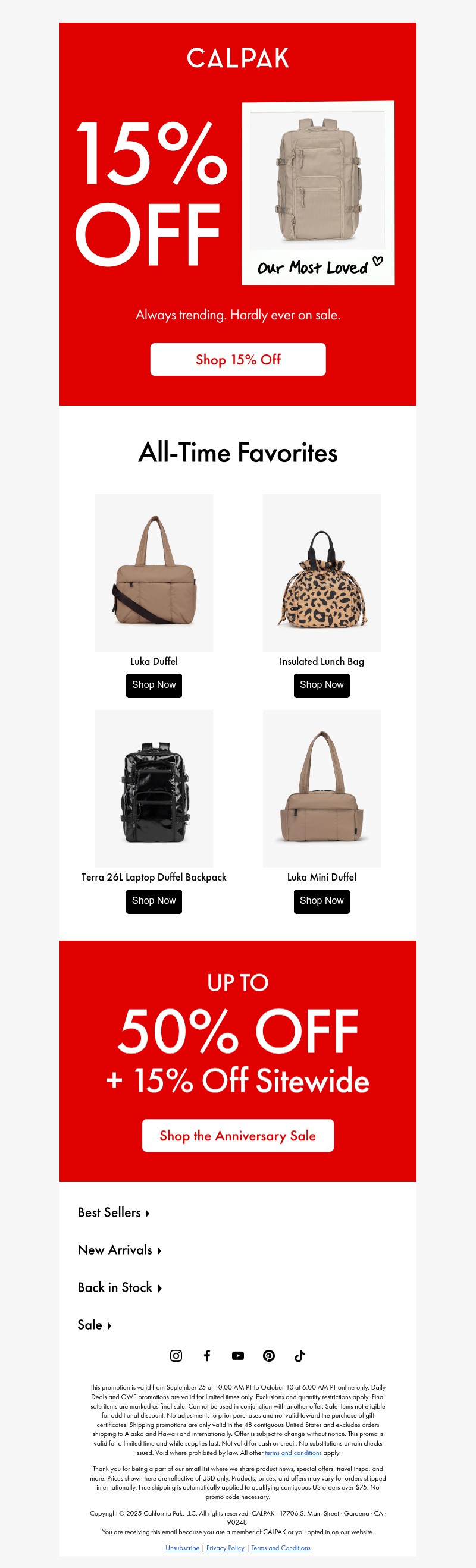
Task: Open the Privacy Policy link
Action: (x=226, y=1548)
